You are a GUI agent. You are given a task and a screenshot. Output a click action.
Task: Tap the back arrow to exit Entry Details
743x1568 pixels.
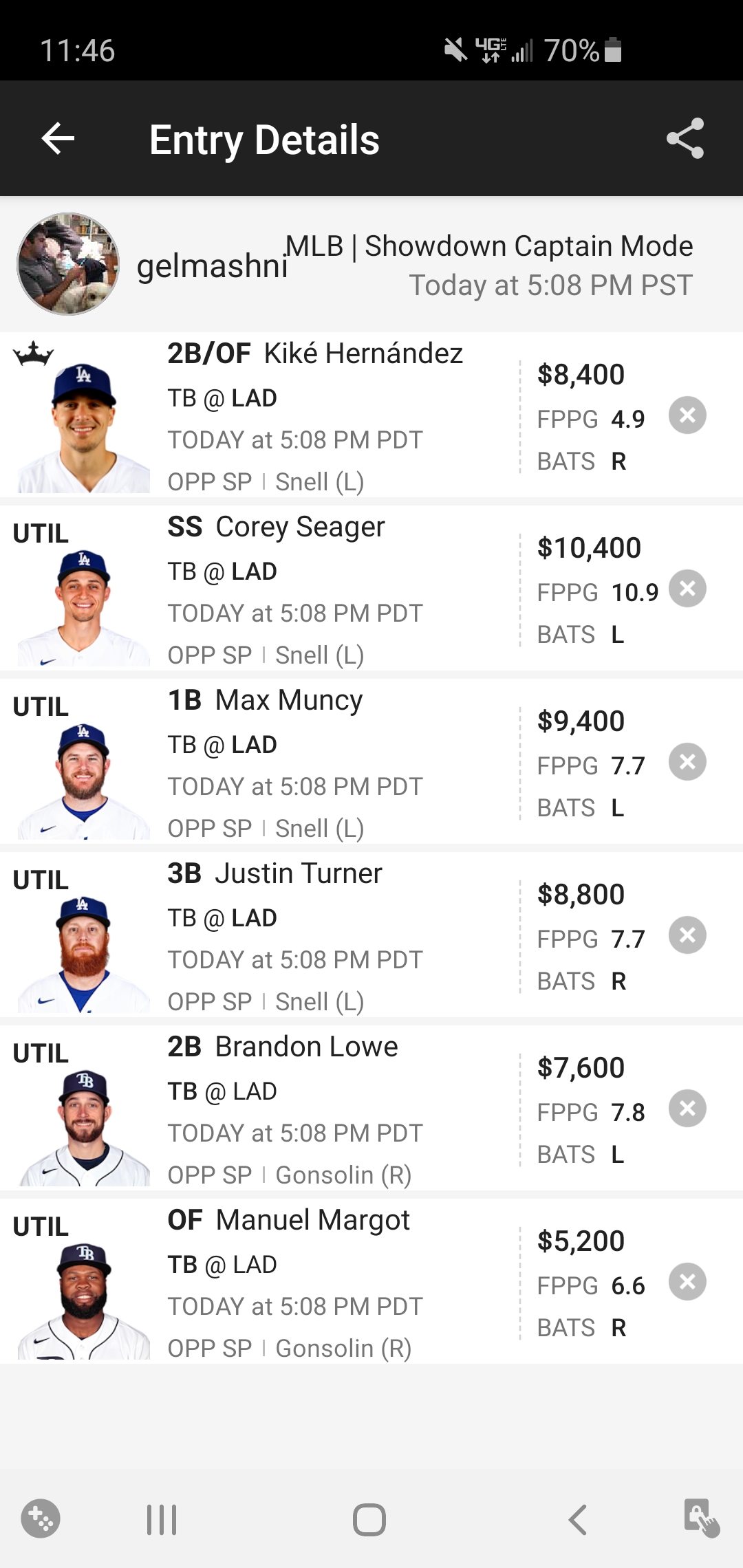click(56, 140)
